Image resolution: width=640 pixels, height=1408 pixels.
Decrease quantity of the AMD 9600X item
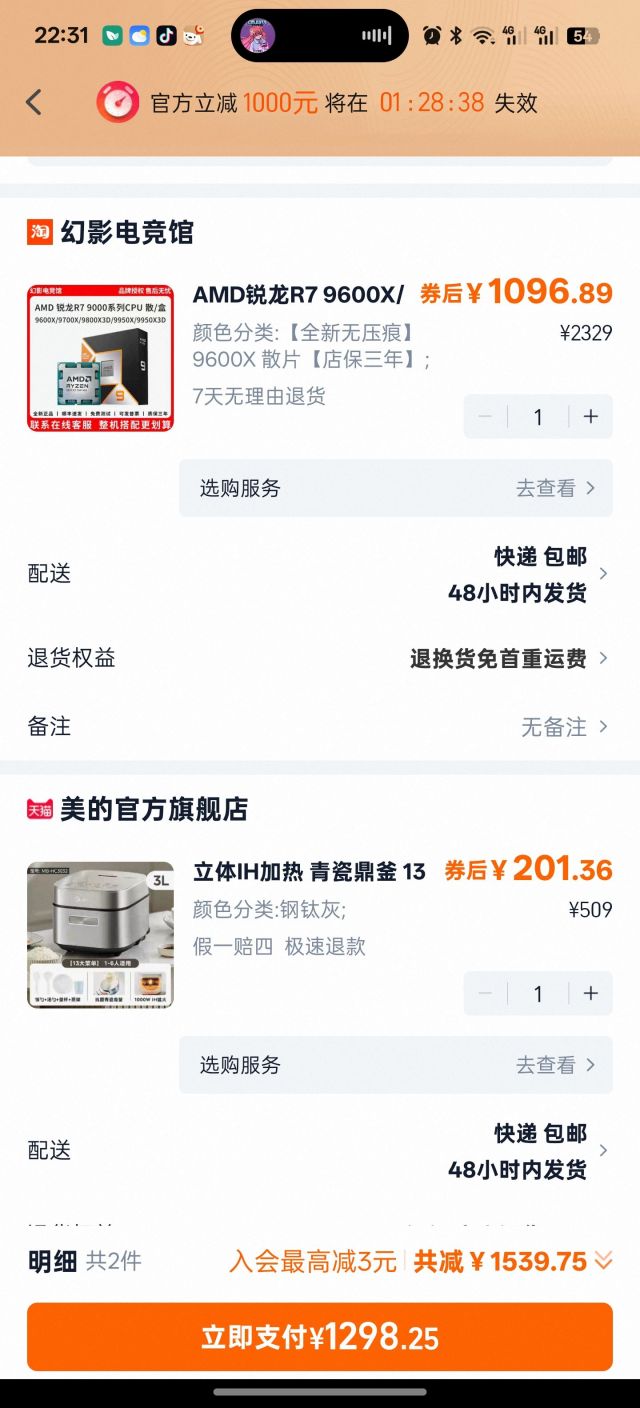point(486,417)
